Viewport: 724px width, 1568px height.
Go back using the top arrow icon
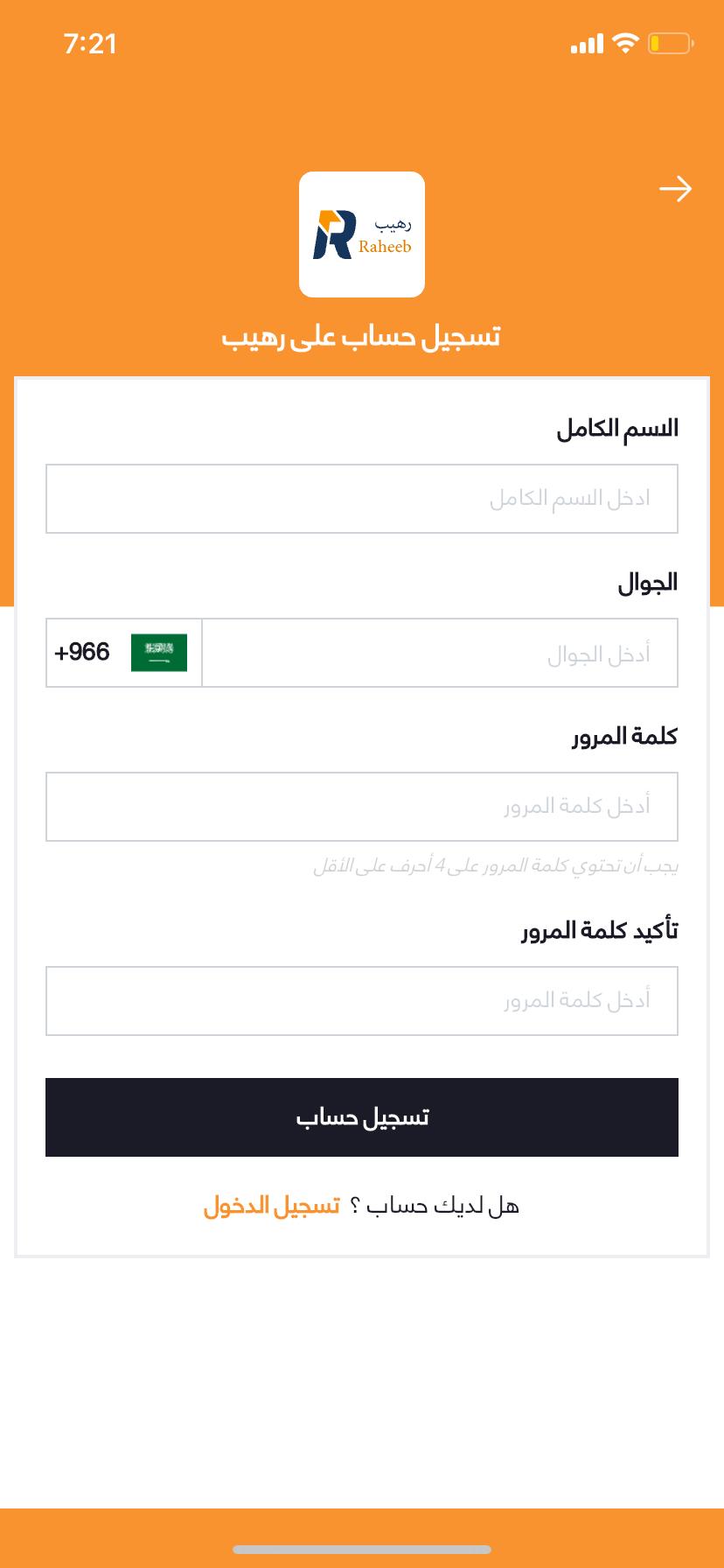(x=675, y=189)
